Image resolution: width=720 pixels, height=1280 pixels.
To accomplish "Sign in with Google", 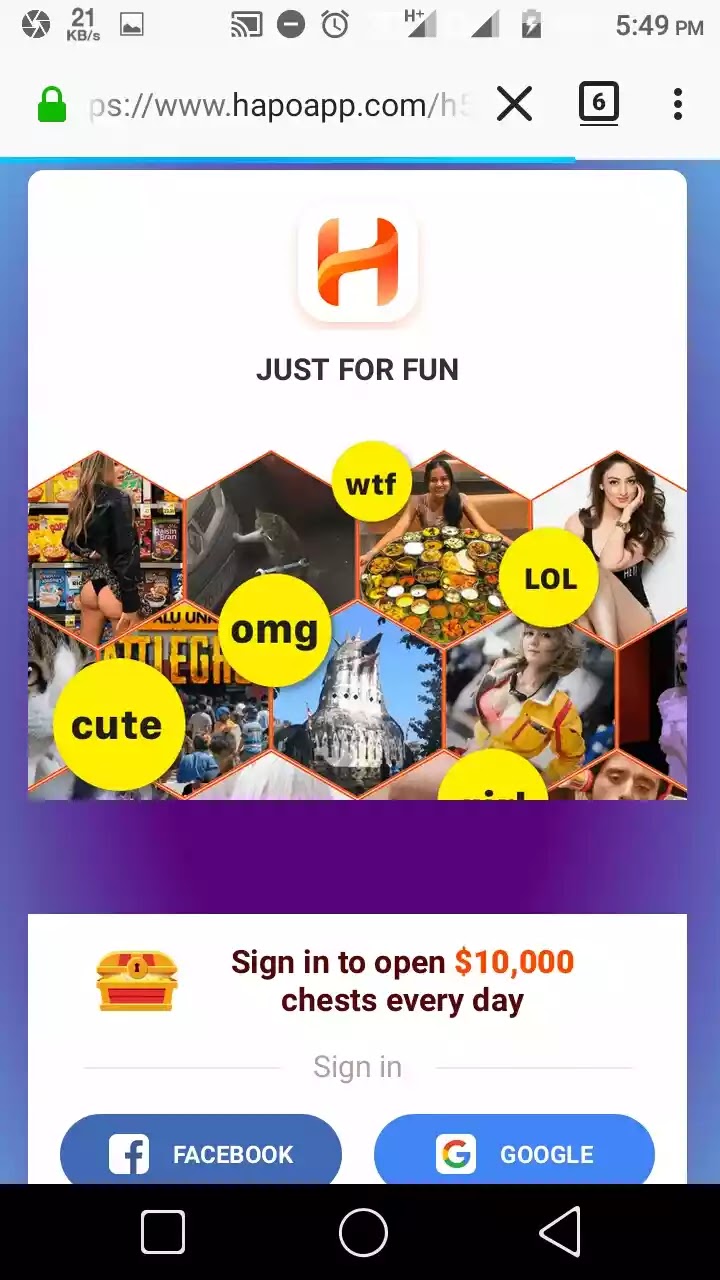I will pyautogui.click(x=514, y=1153).
